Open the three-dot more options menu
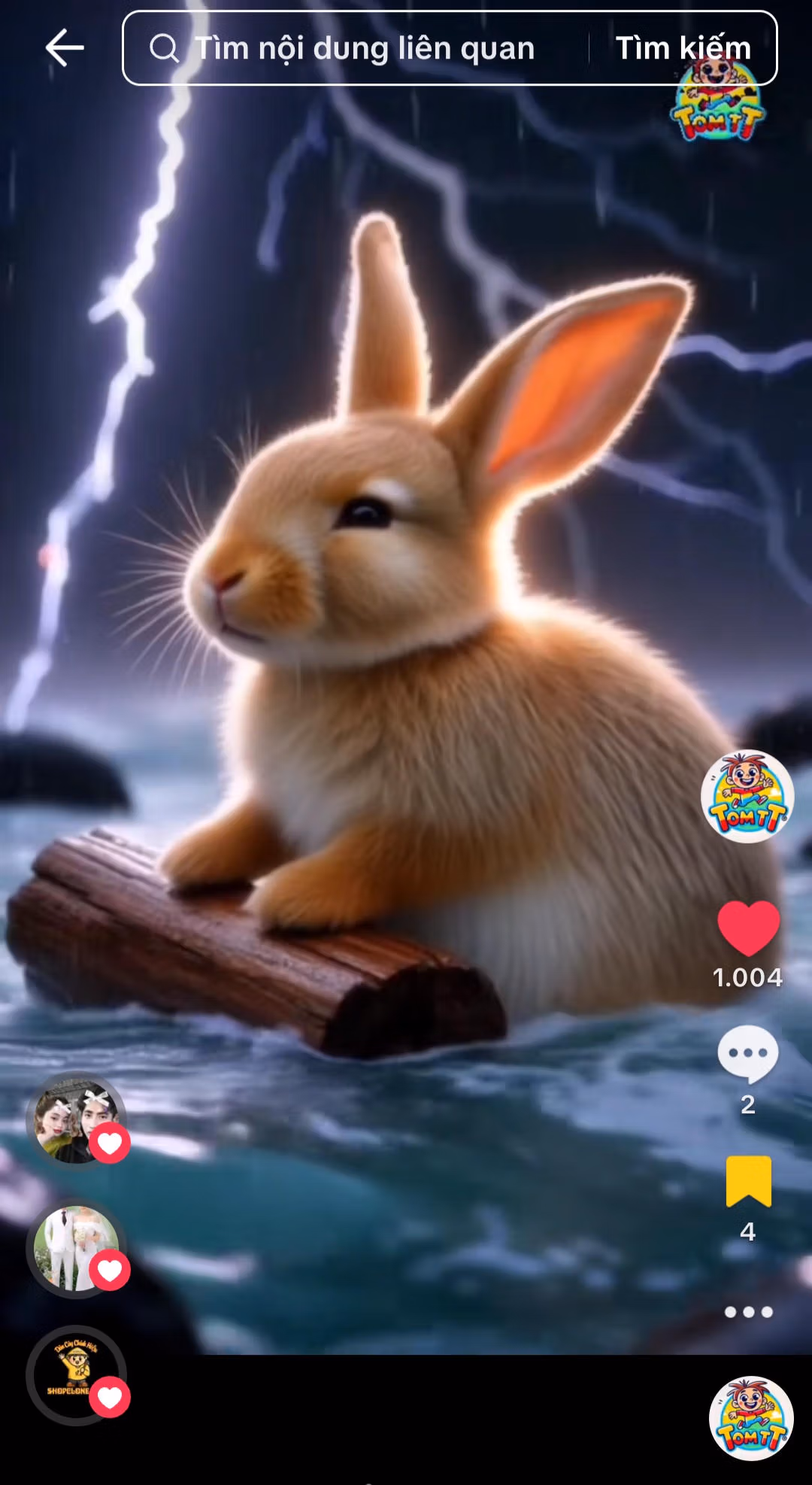 pos(748,1312)
